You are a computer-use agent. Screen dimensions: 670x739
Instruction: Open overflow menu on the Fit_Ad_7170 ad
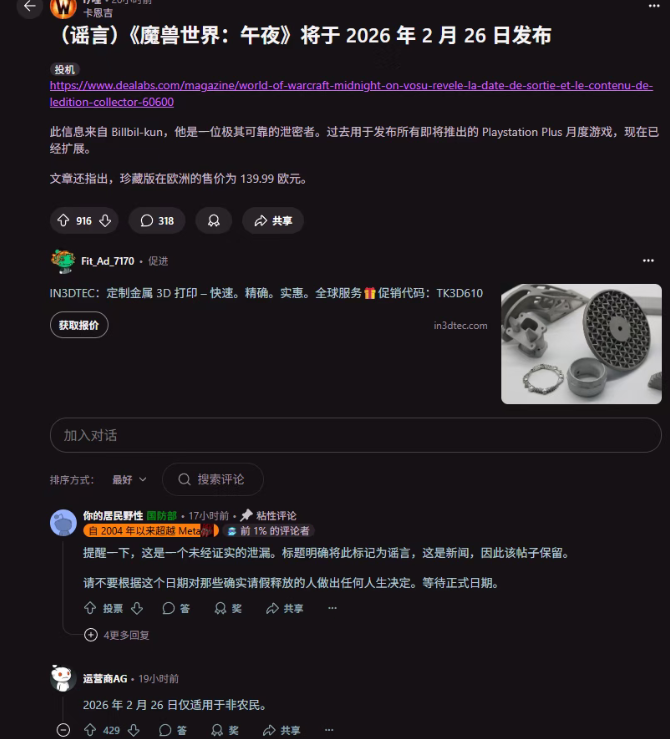tap(648, 261)
